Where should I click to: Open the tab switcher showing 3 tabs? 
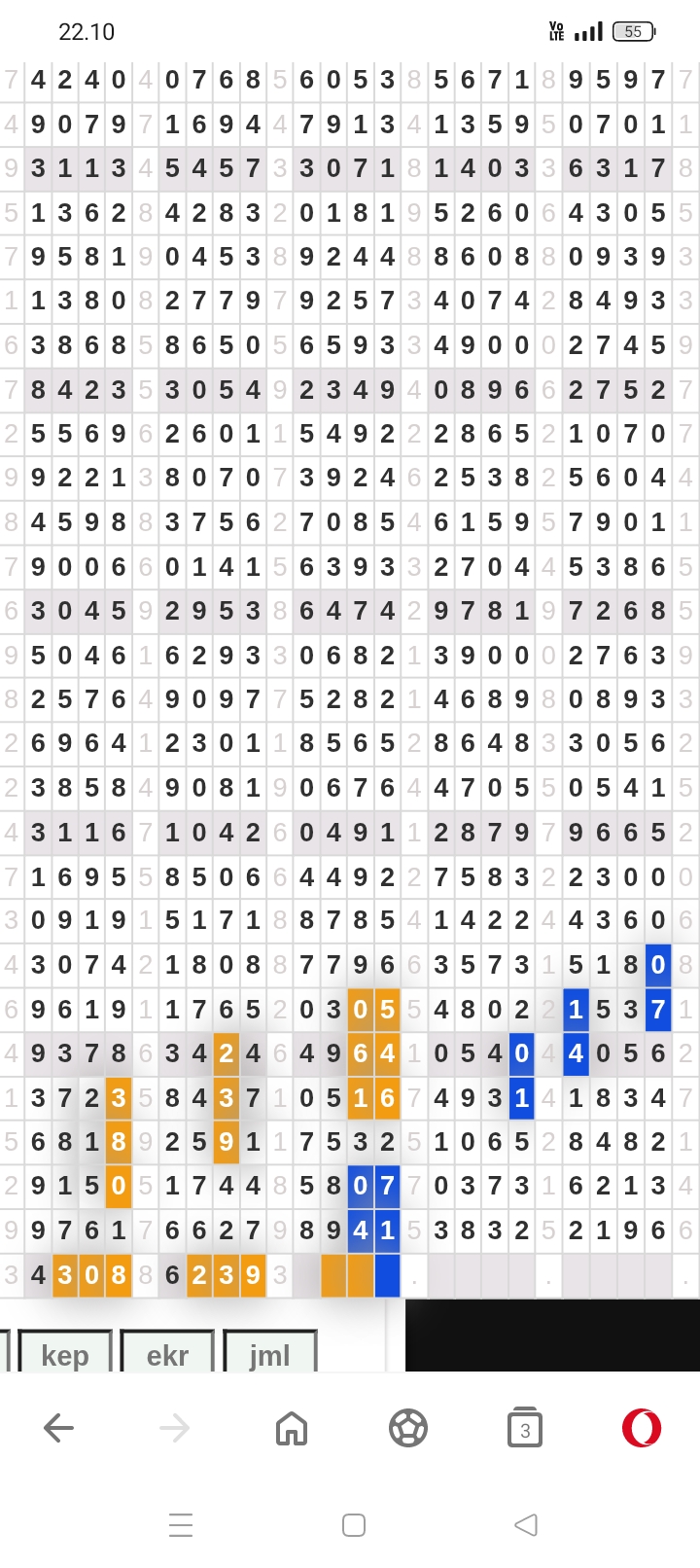(525, 1428)
